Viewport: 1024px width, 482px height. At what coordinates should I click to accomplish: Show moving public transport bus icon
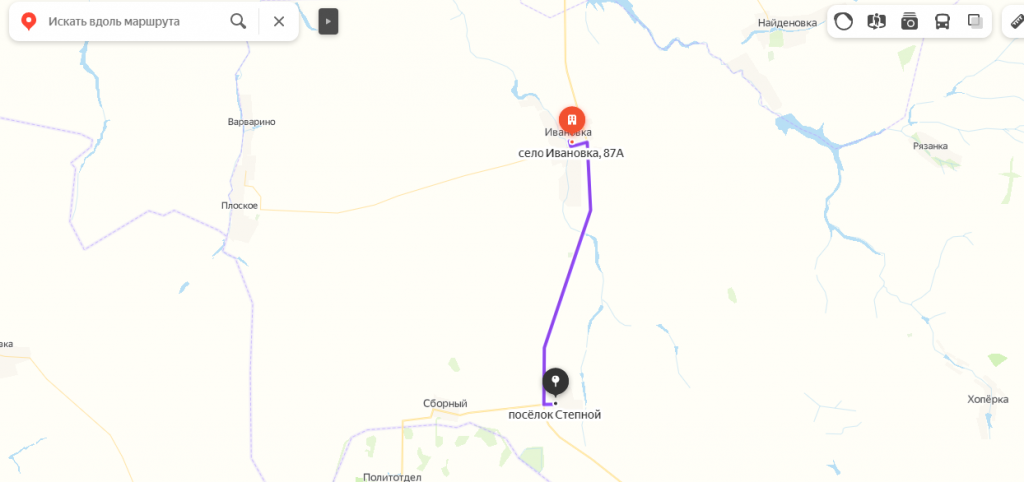[x=942, y=21]
